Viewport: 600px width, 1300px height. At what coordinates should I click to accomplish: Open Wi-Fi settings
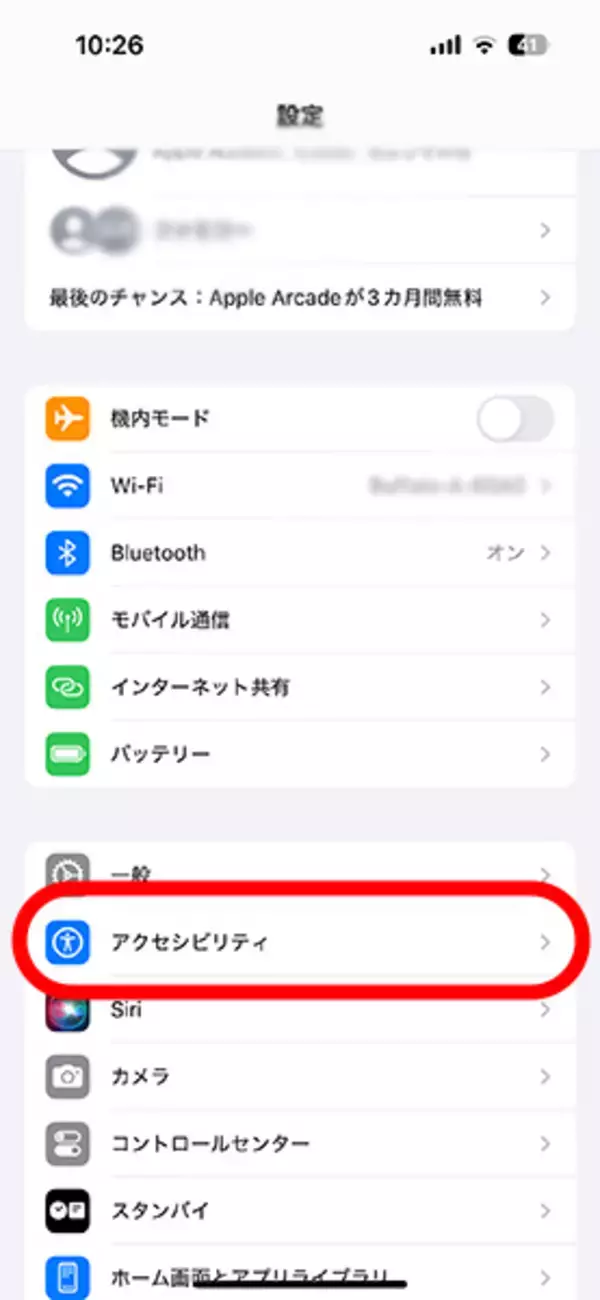click(300, 486)
